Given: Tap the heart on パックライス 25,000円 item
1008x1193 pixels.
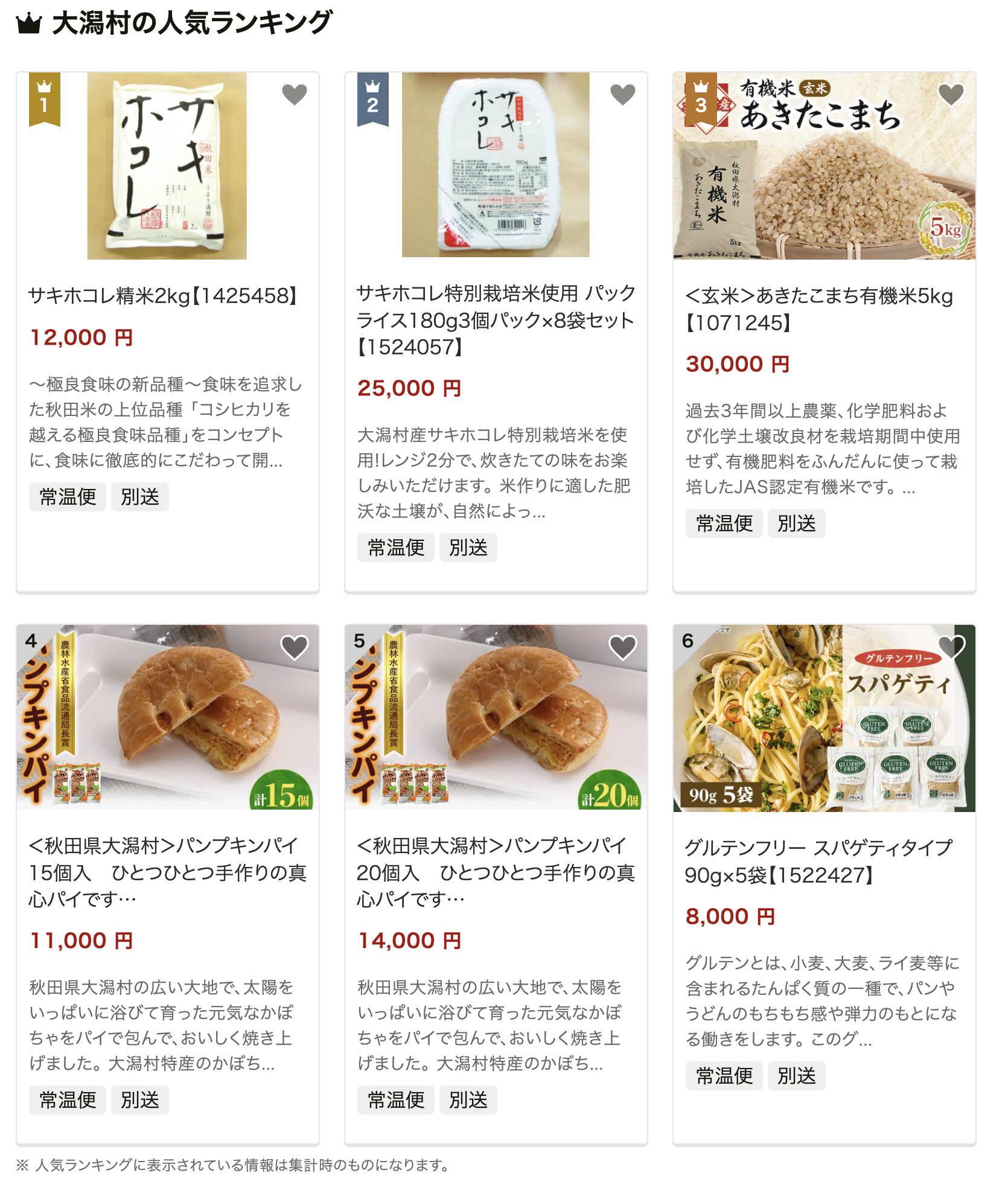Looking at the screenshot, I should (622, 95).
